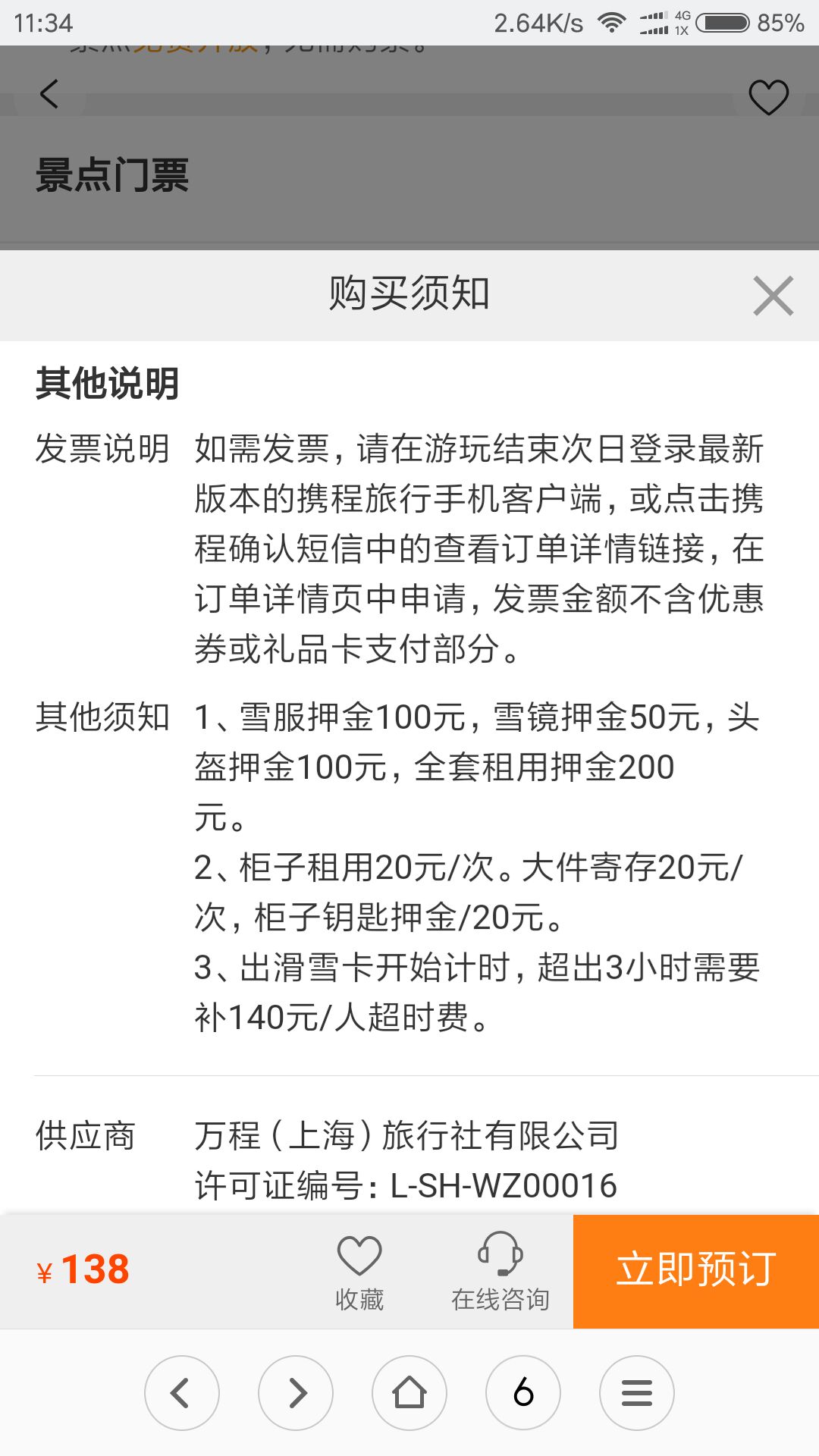Close the 购买须知 panel

pos(773,296)
